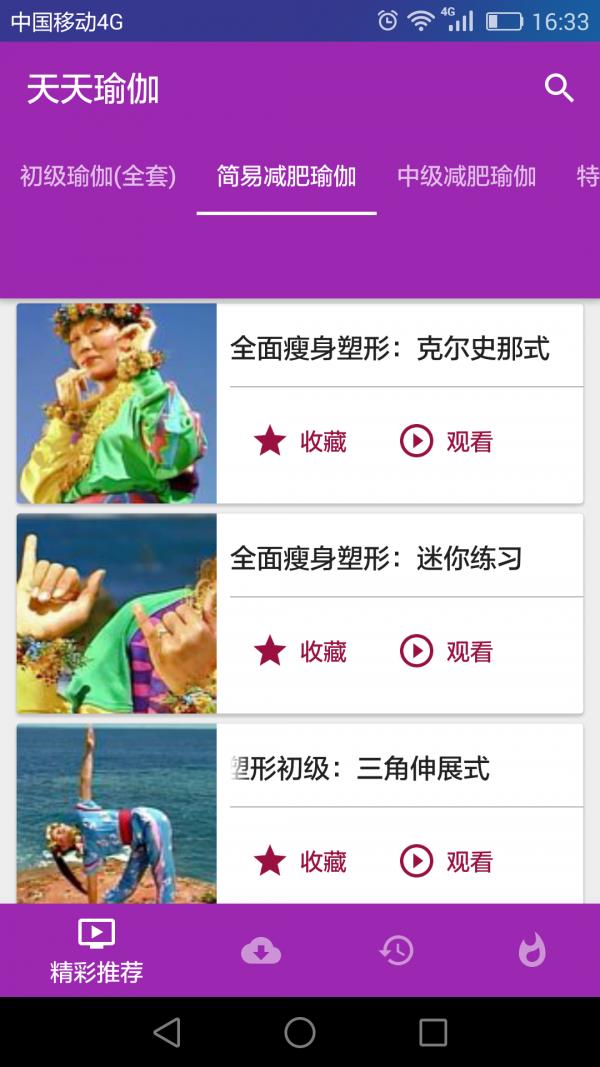Screen dimensions: 600x1067
Task: Favorite the 三角伸展式 video with 收藏
Action: pos(300,861)
